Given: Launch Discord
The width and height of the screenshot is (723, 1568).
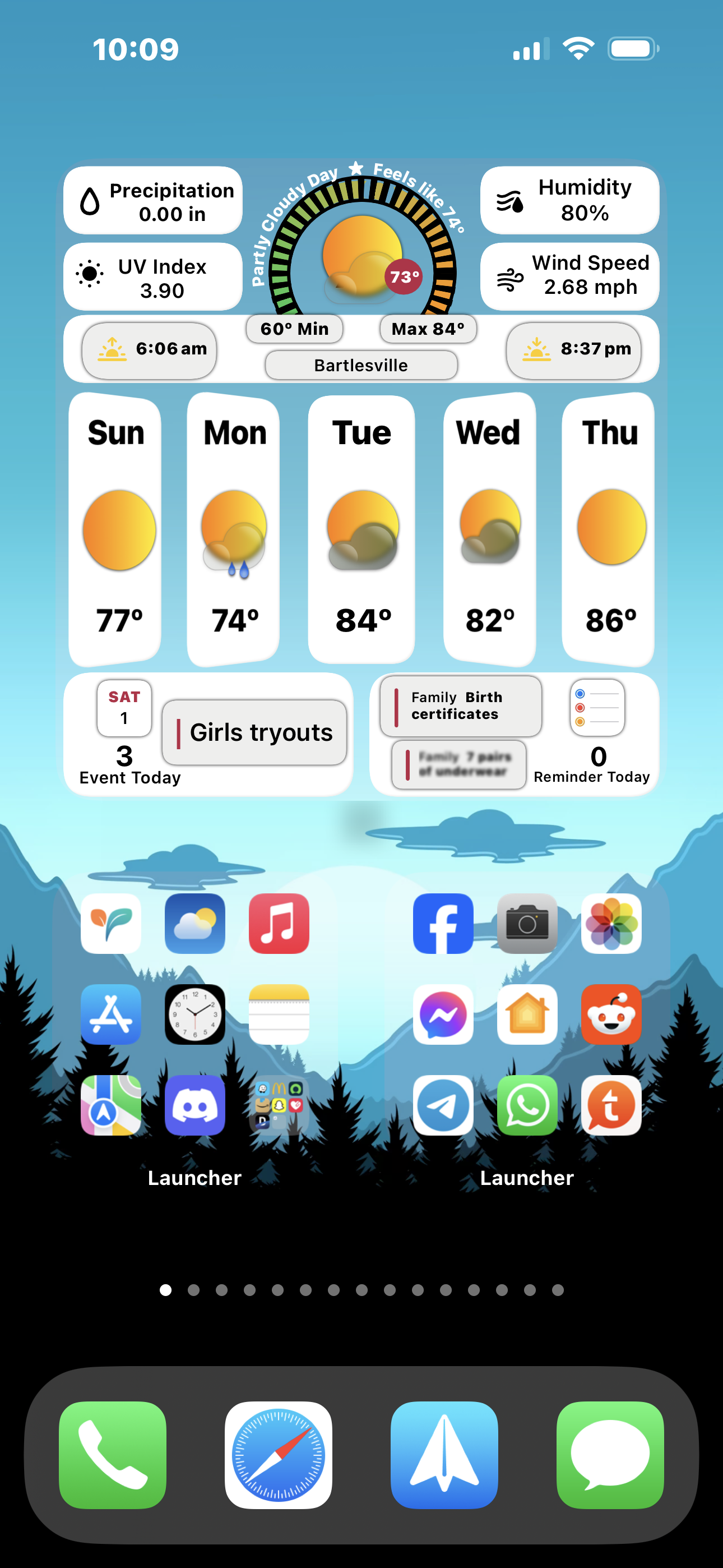Looking at the screenshot, I should pyautogui.click(x=194, y=1105).
